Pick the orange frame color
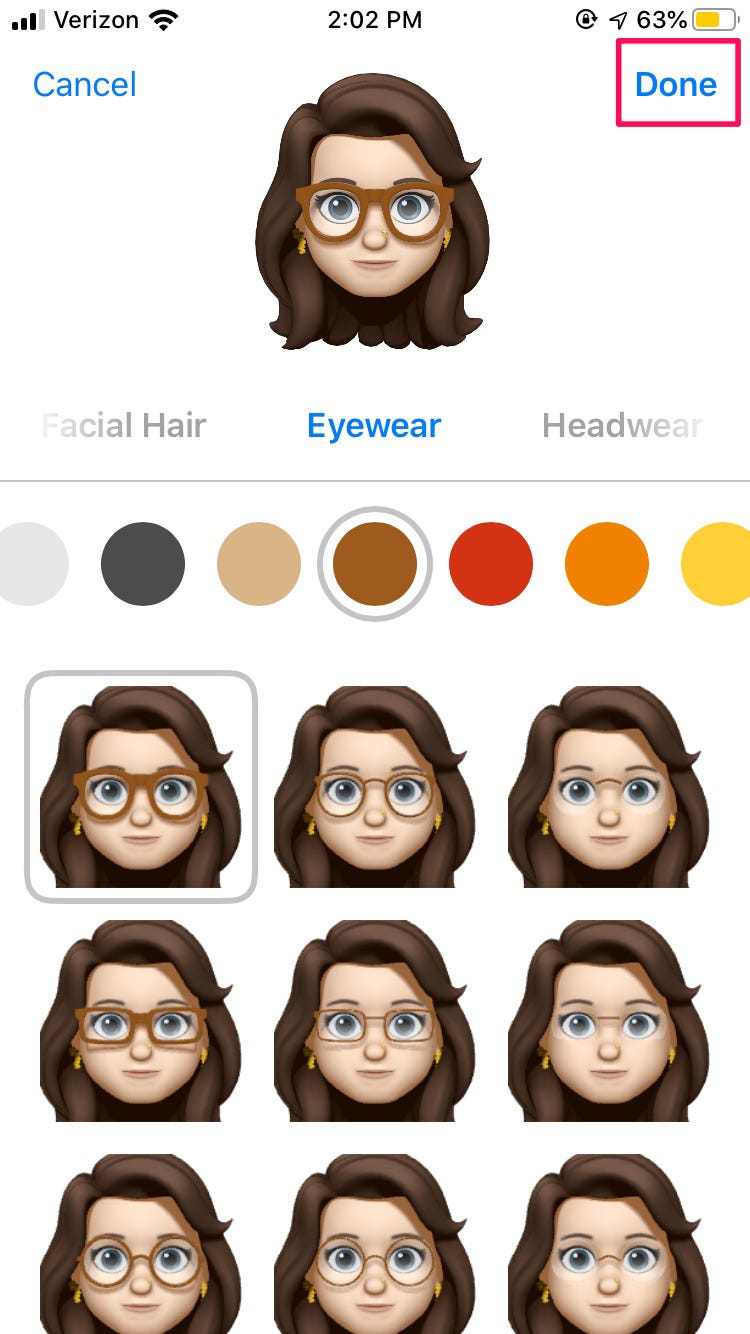This screenshot has height=1334, width=750. [607, 564]
